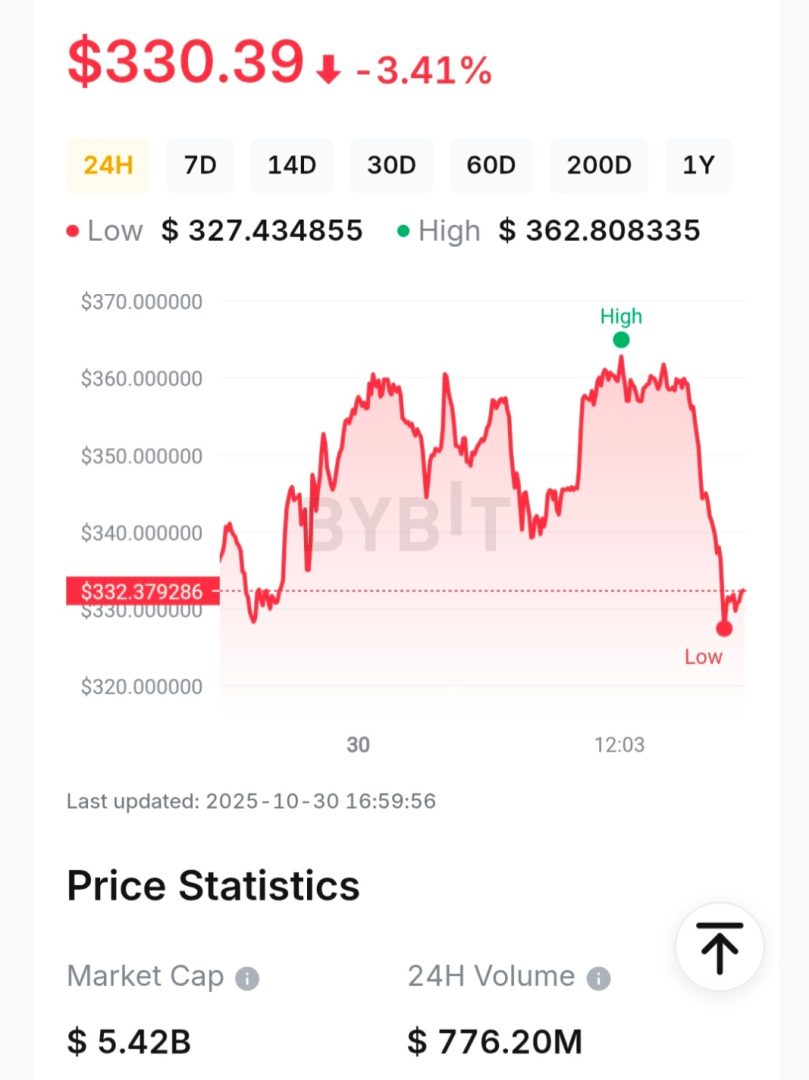Click the red Low marker dot on chart

(x=723, y=629)
